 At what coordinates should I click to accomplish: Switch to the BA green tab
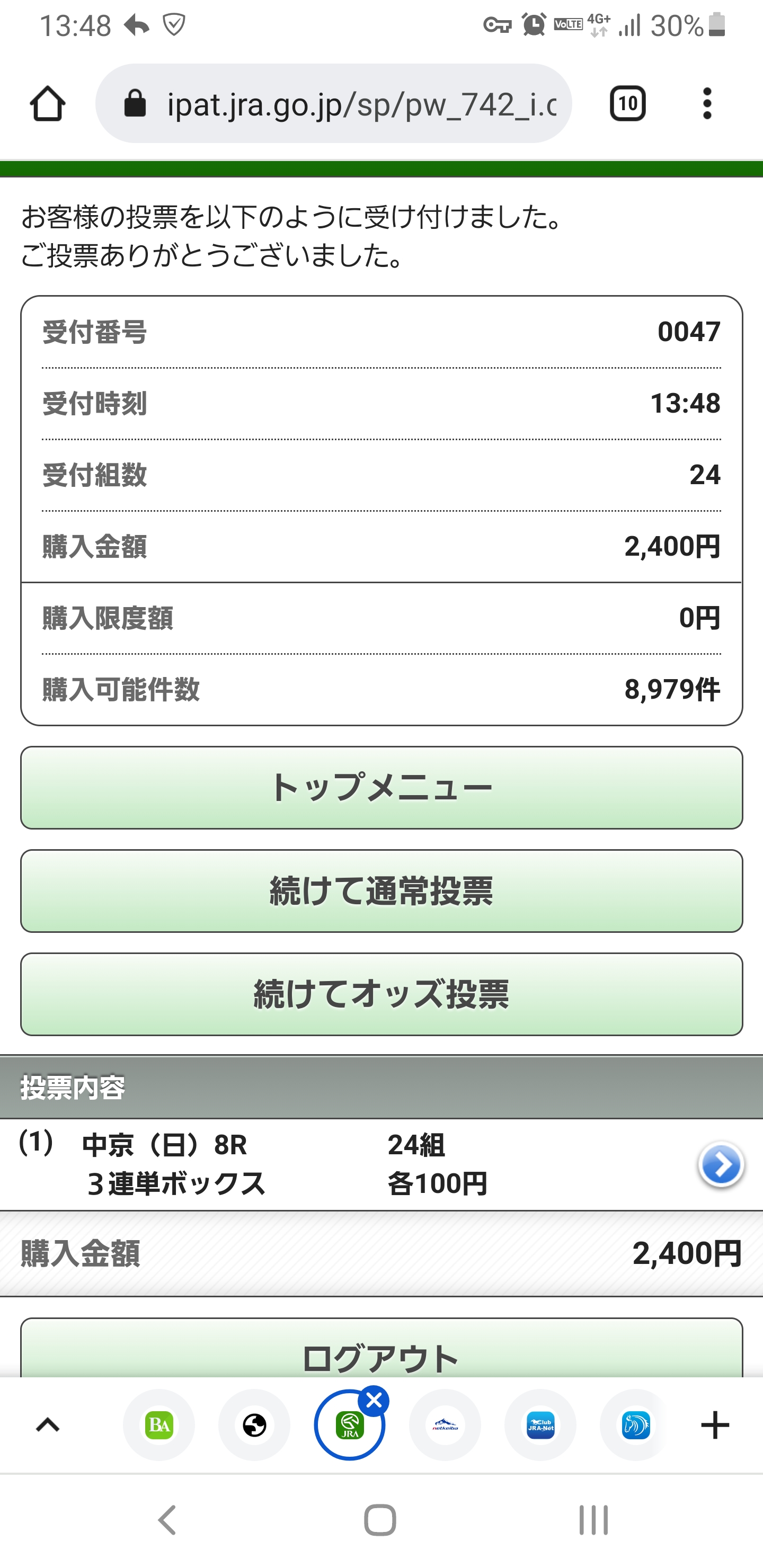pos(159,1425)
